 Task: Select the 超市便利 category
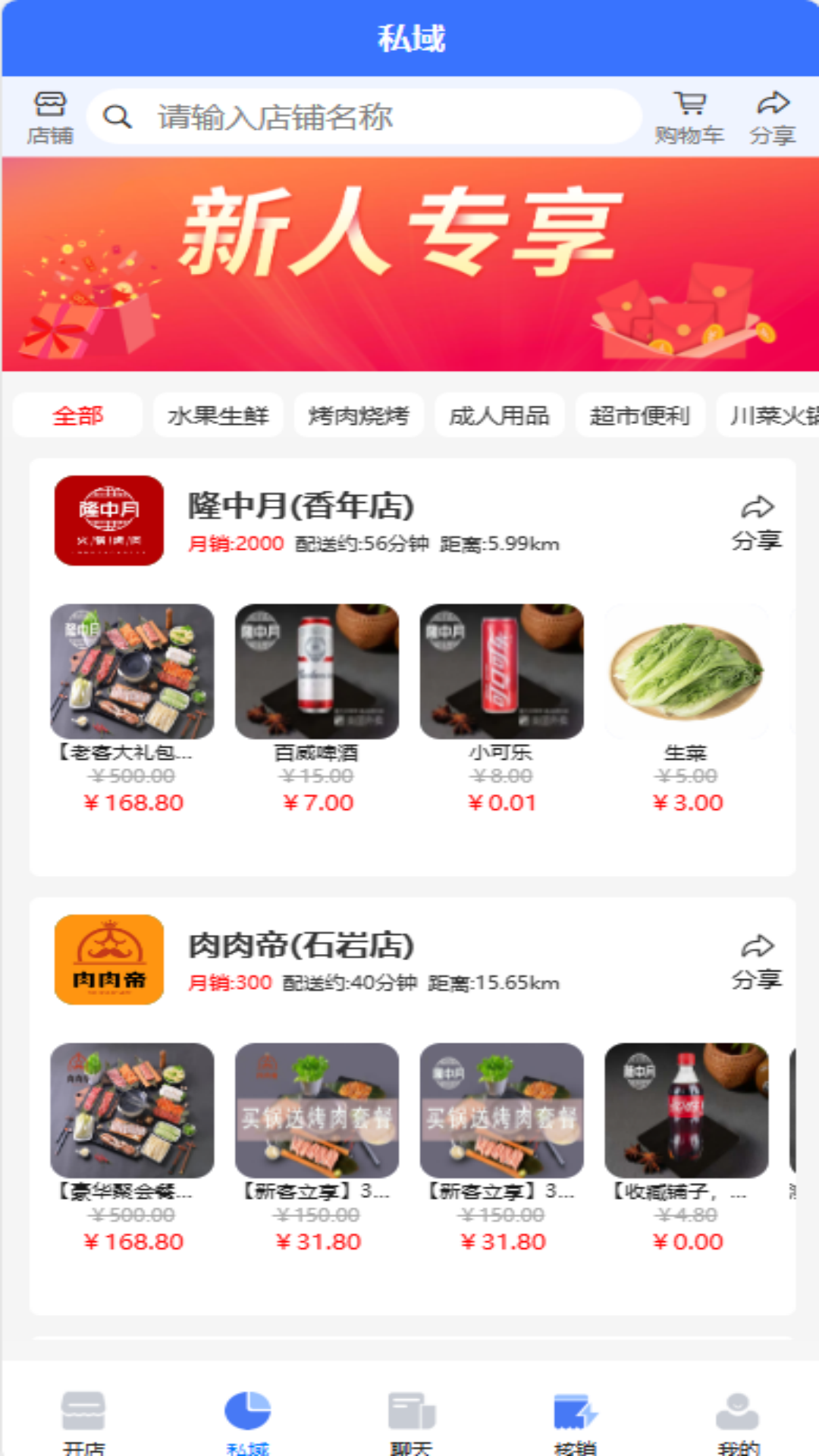[x=640, y=415]
